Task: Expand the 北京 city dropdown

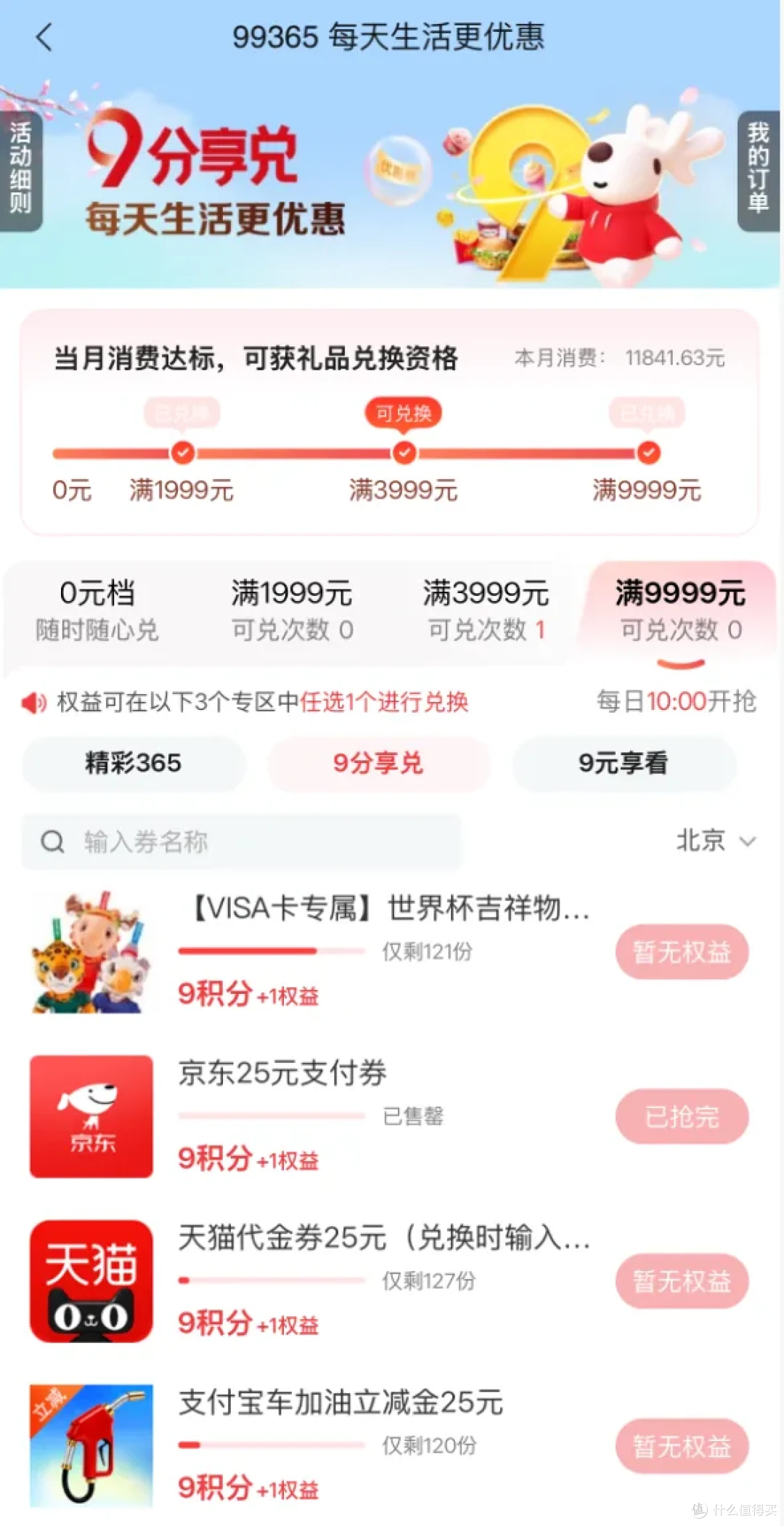Action: pos(716,841)
